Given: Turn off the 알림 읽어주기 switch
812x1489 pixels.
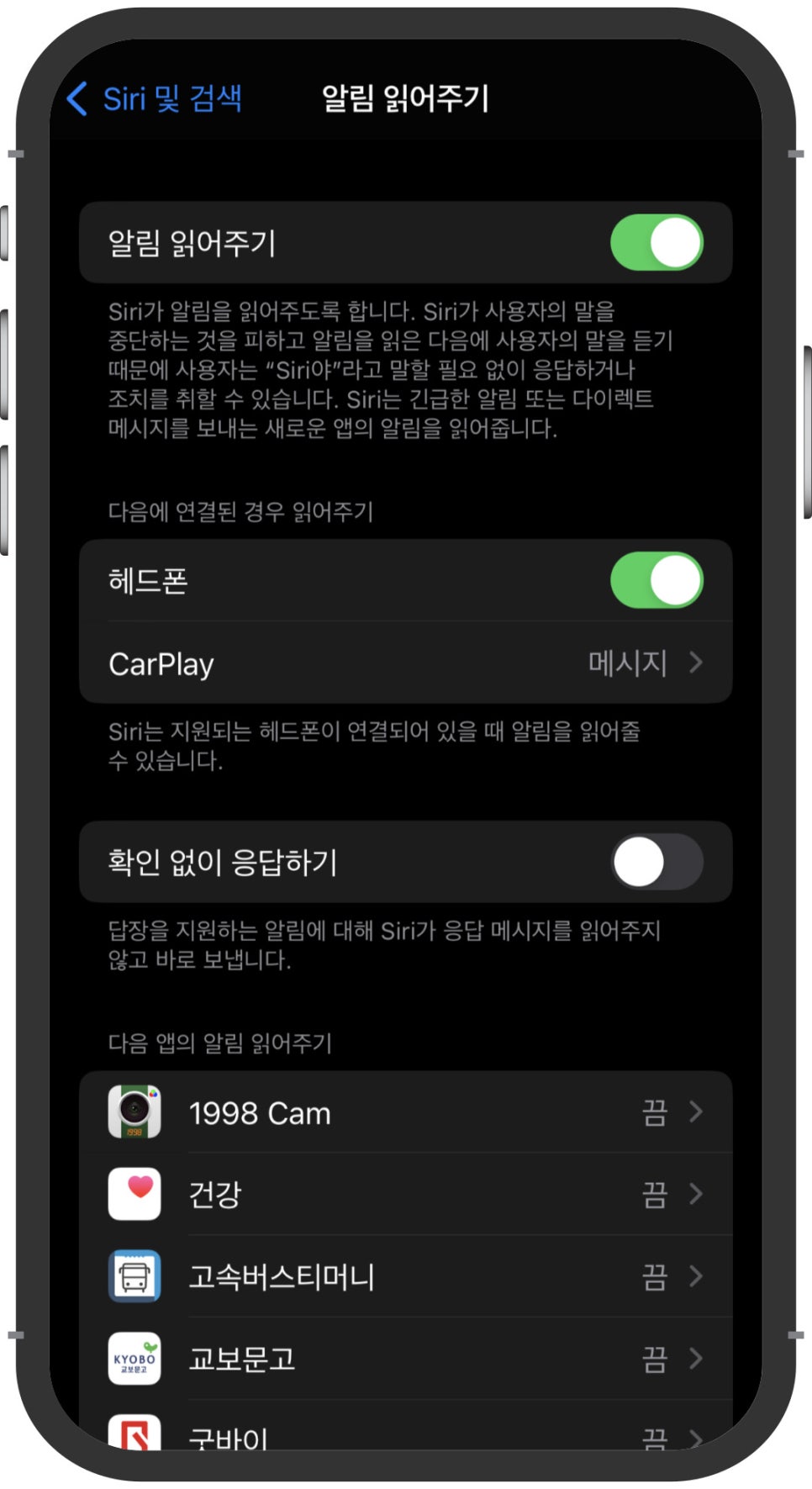Looking at the screenshot, I should 656,243.
